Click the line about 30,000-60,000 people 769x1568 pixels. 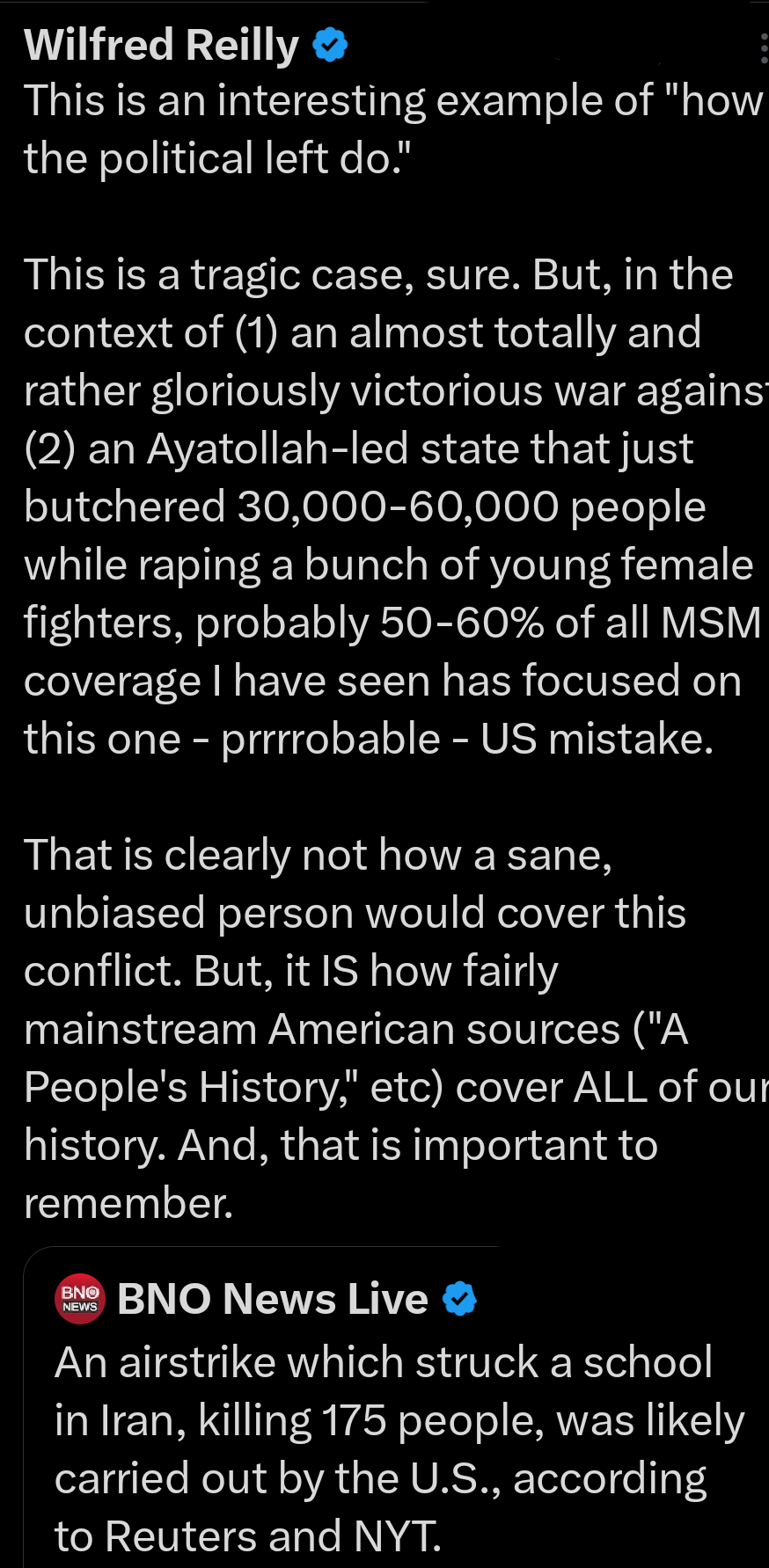364,506
